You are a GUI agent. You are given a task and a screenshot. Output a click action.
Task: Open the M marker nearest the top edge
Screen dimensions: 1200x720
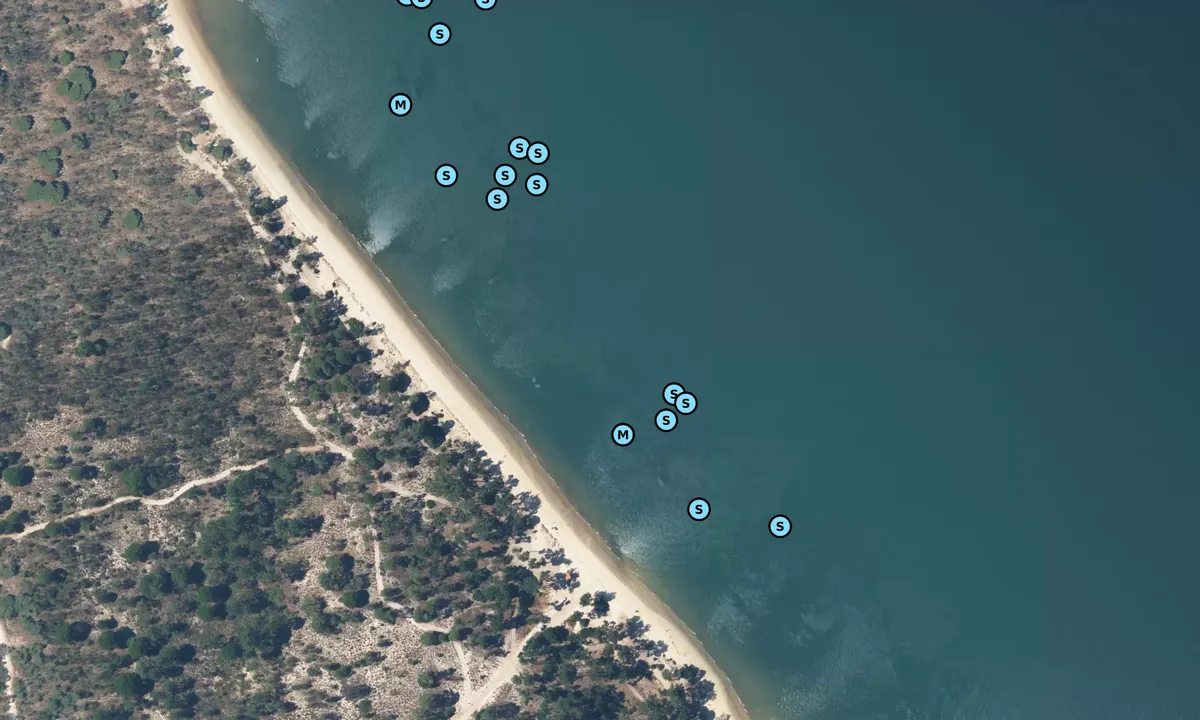point(400,105)
